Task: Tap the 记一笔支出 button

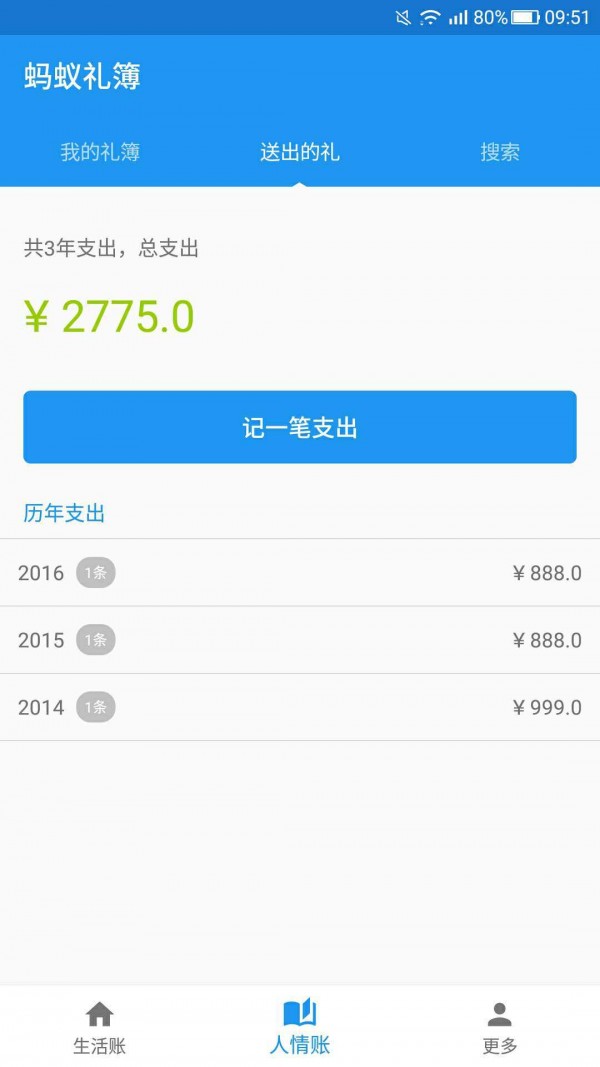Action: 300,427
